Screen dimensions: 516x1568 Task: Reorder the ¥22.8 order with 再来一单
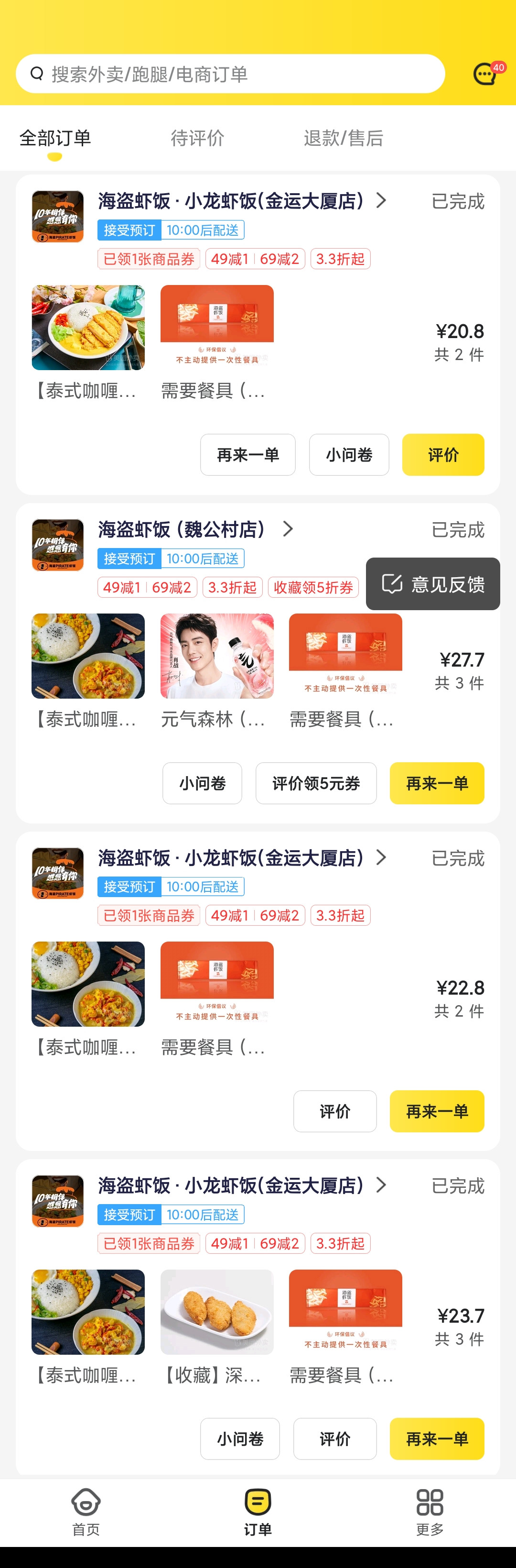[437, 1111]
